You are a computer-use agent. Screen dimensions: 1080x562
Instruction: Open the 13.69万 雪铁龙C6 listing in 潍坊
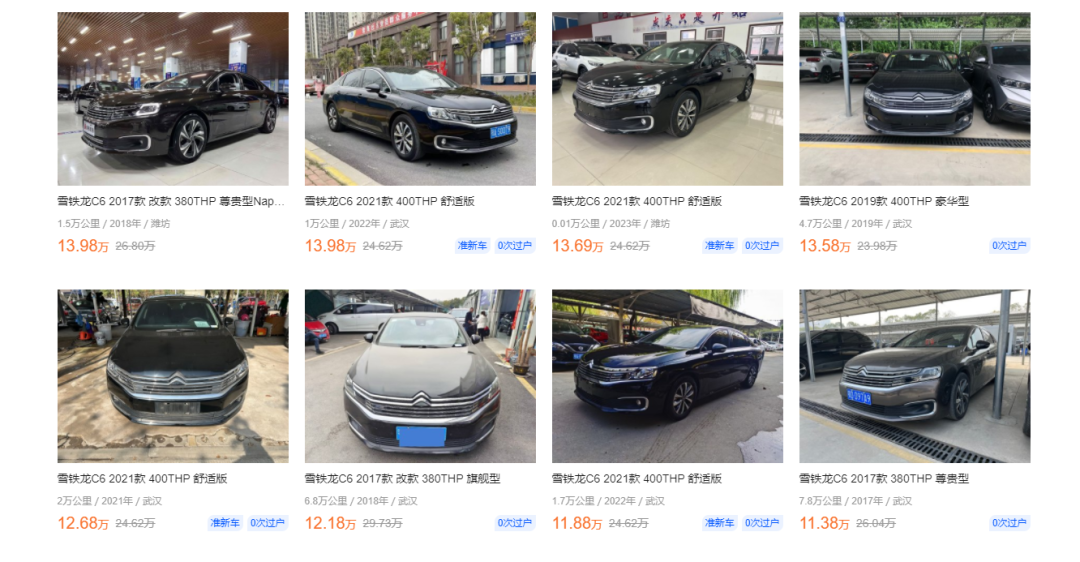[667, 100]
